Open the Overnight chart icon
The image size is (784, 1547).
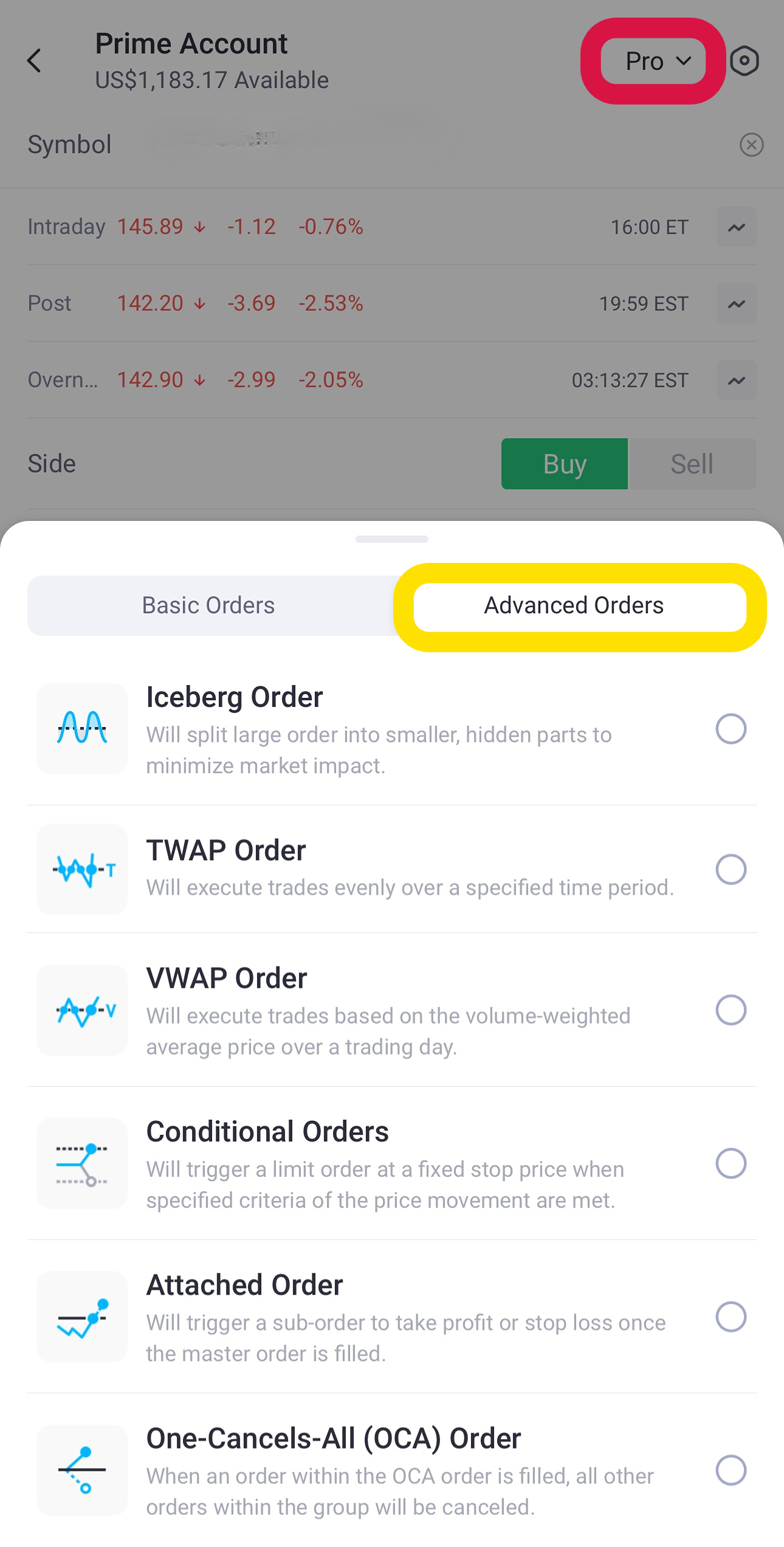737,381
